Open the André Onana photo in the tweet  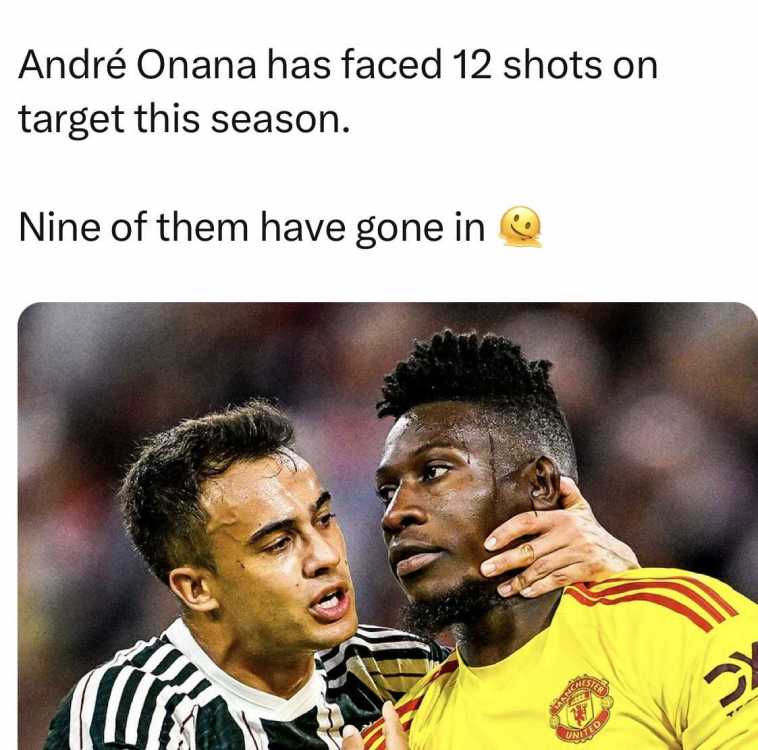pyautogui.click(x=388, y=525)
